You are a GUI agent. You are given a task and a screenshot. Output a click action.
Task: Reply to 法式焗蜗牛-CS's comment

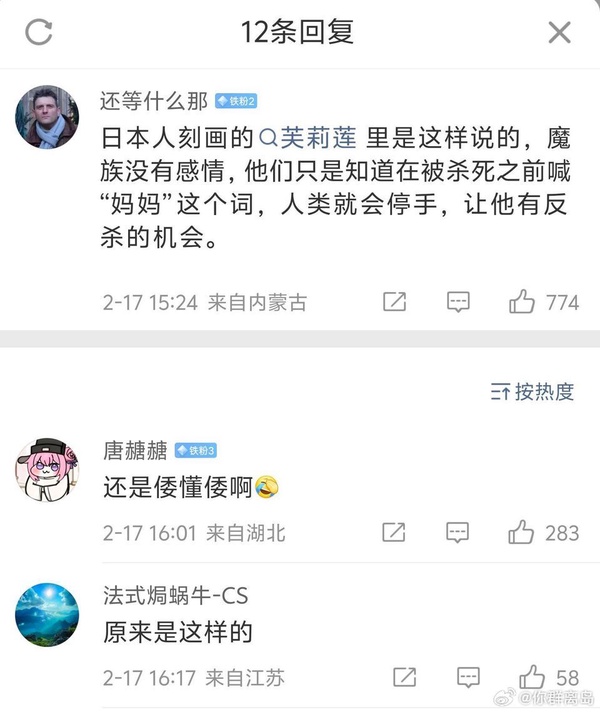[467, 677]
